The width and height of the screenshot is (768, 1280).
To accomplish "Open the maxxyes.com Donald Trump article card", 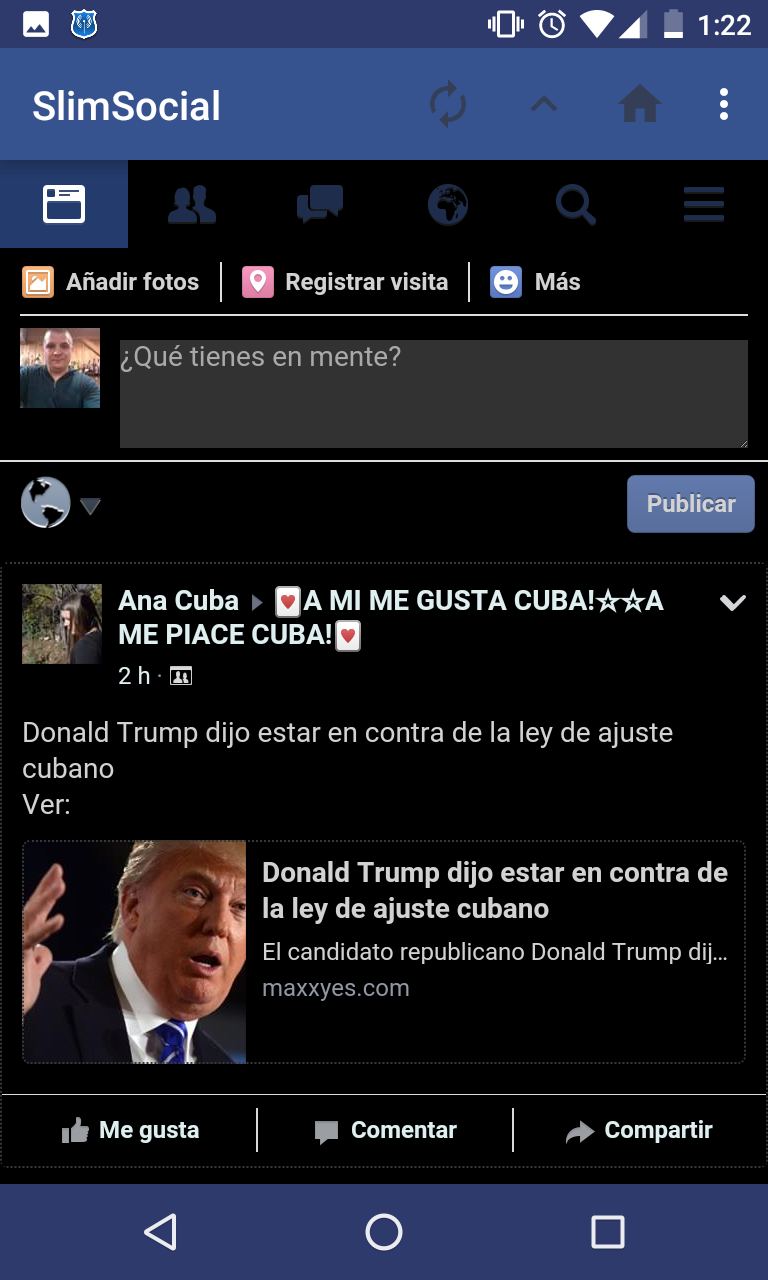I will pos(384,951).
